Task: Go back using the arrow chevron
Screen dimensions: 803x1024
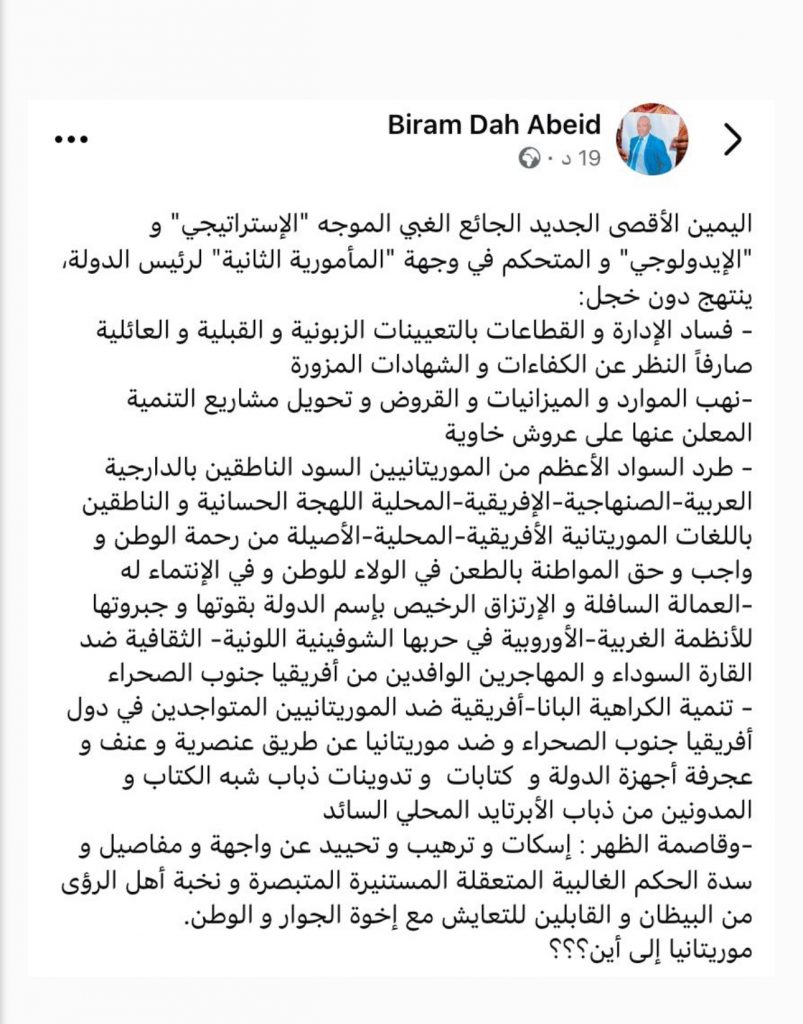Action: (x=733, y=141)
